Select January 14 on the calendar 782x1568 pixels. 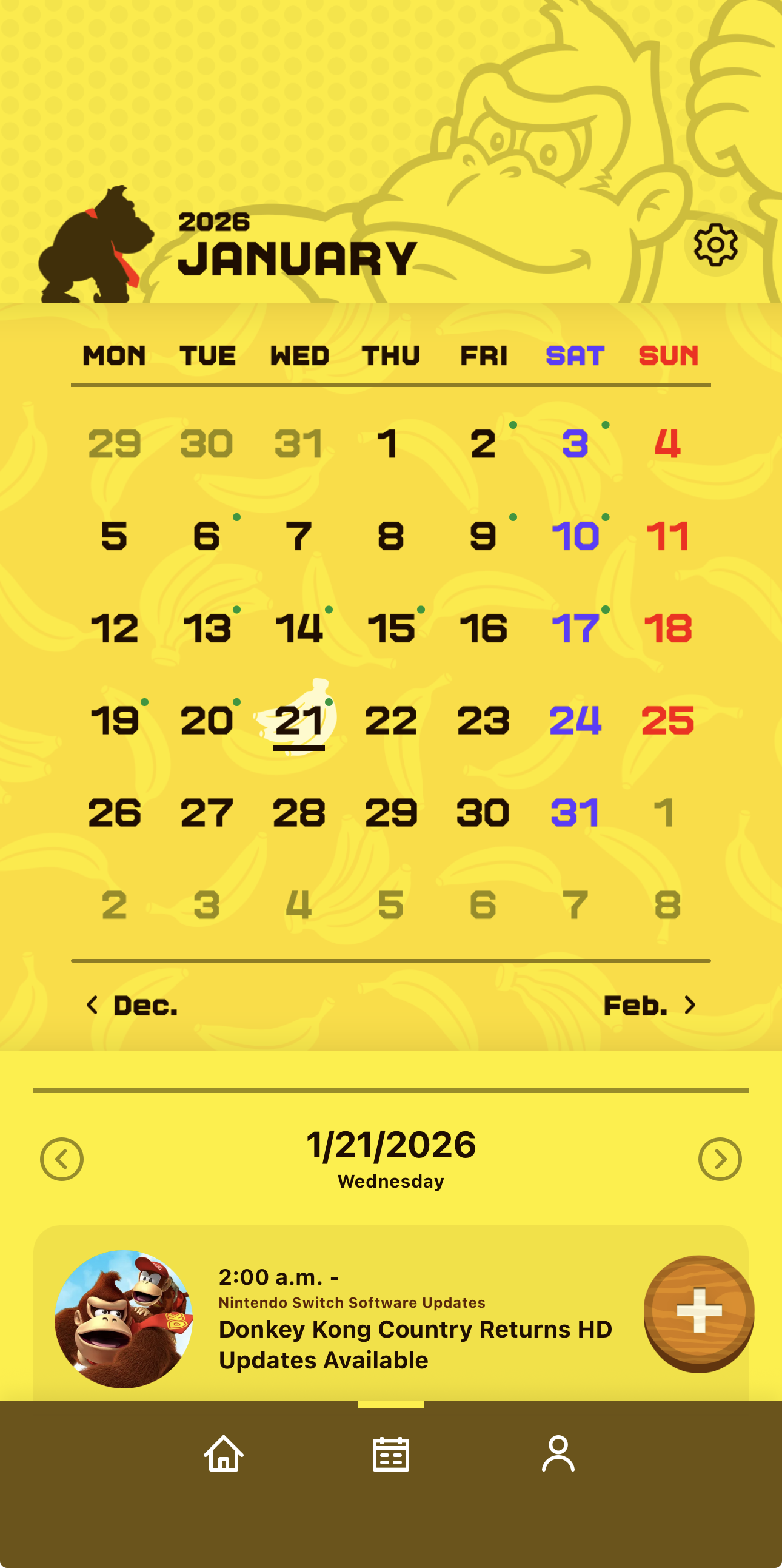click(299, 628)
